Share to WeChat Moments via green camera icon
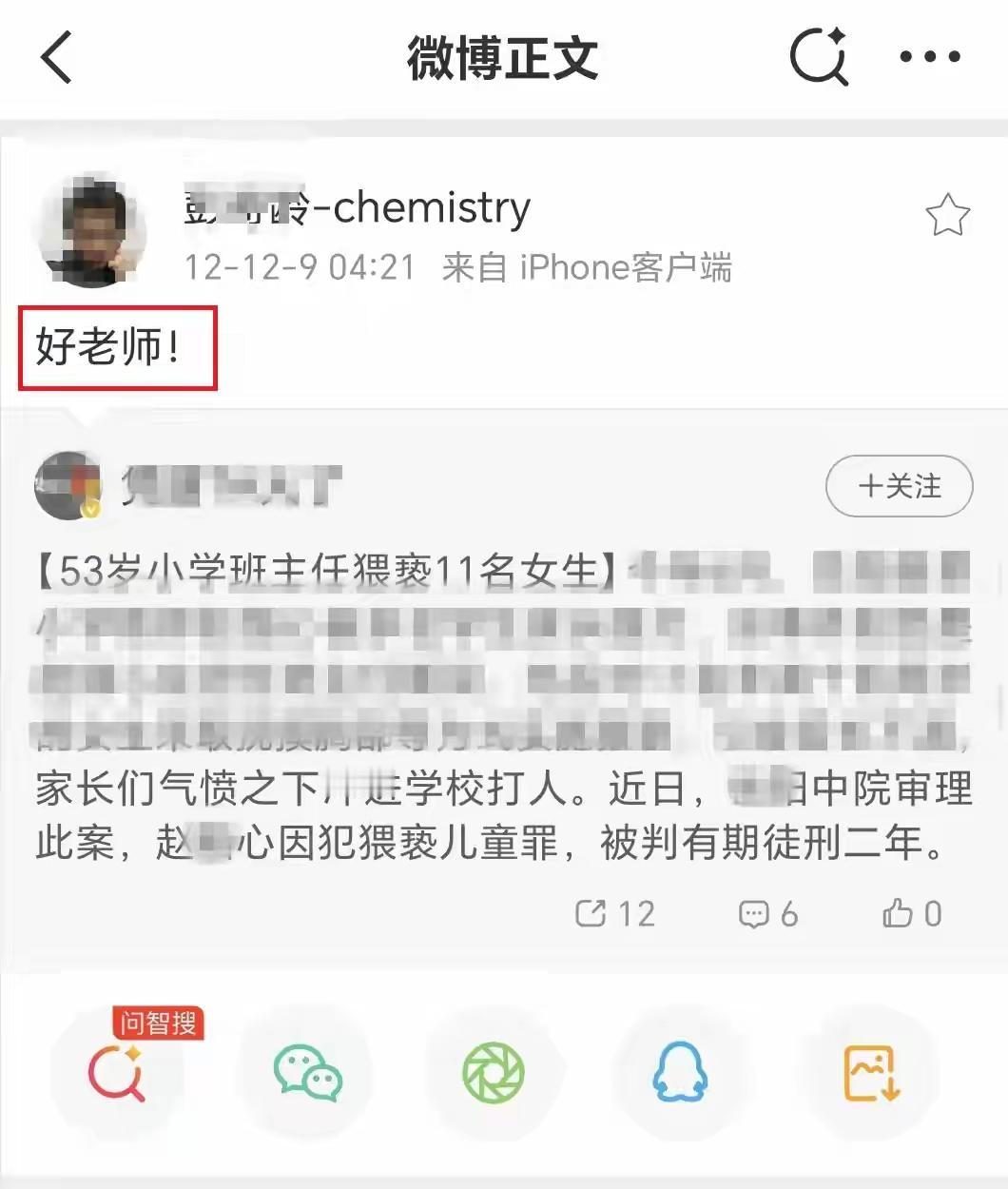Screen dimensions: 1008x1189 [494, 1073]
